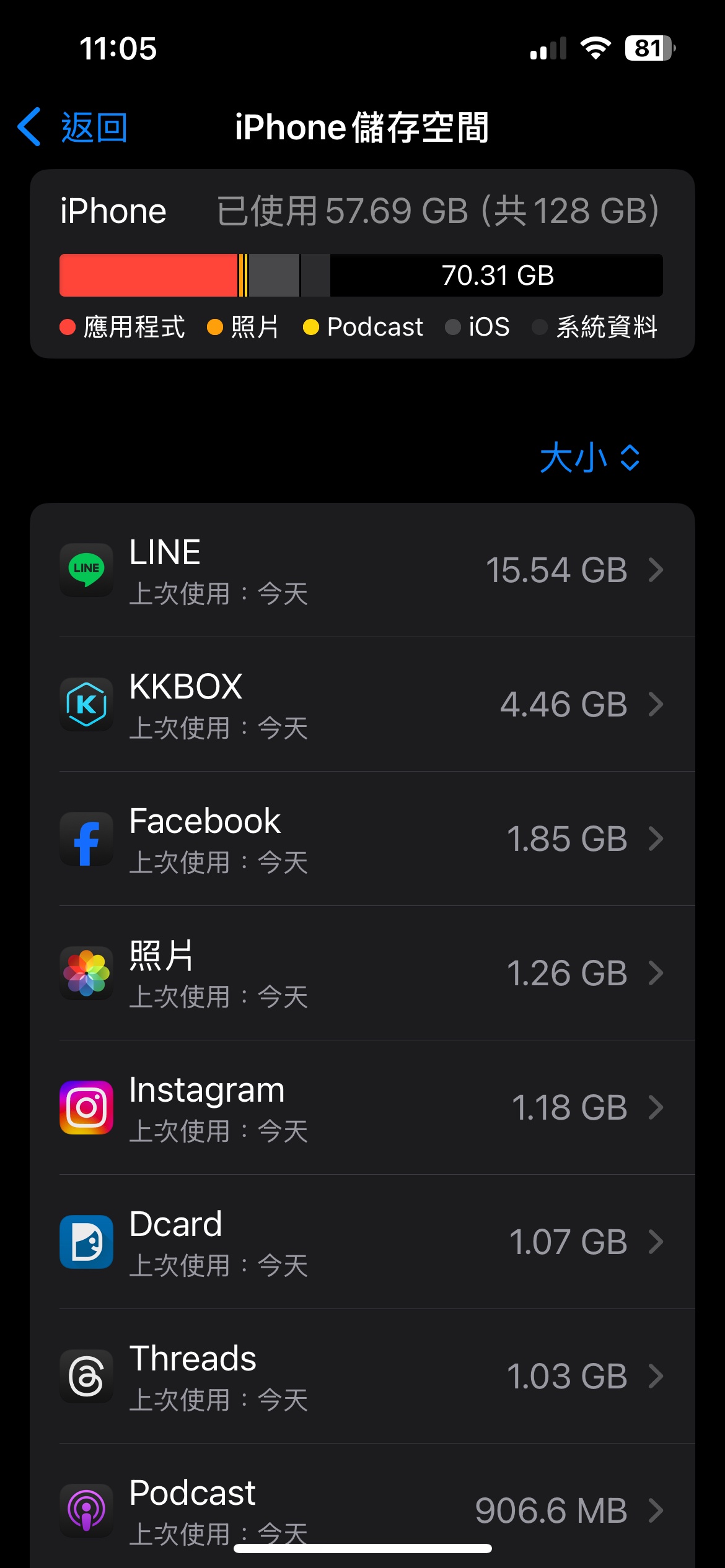Open the 大小 sort order dropdown
Viewport: 725px width, 1568px height.
(x=589, y=458)
